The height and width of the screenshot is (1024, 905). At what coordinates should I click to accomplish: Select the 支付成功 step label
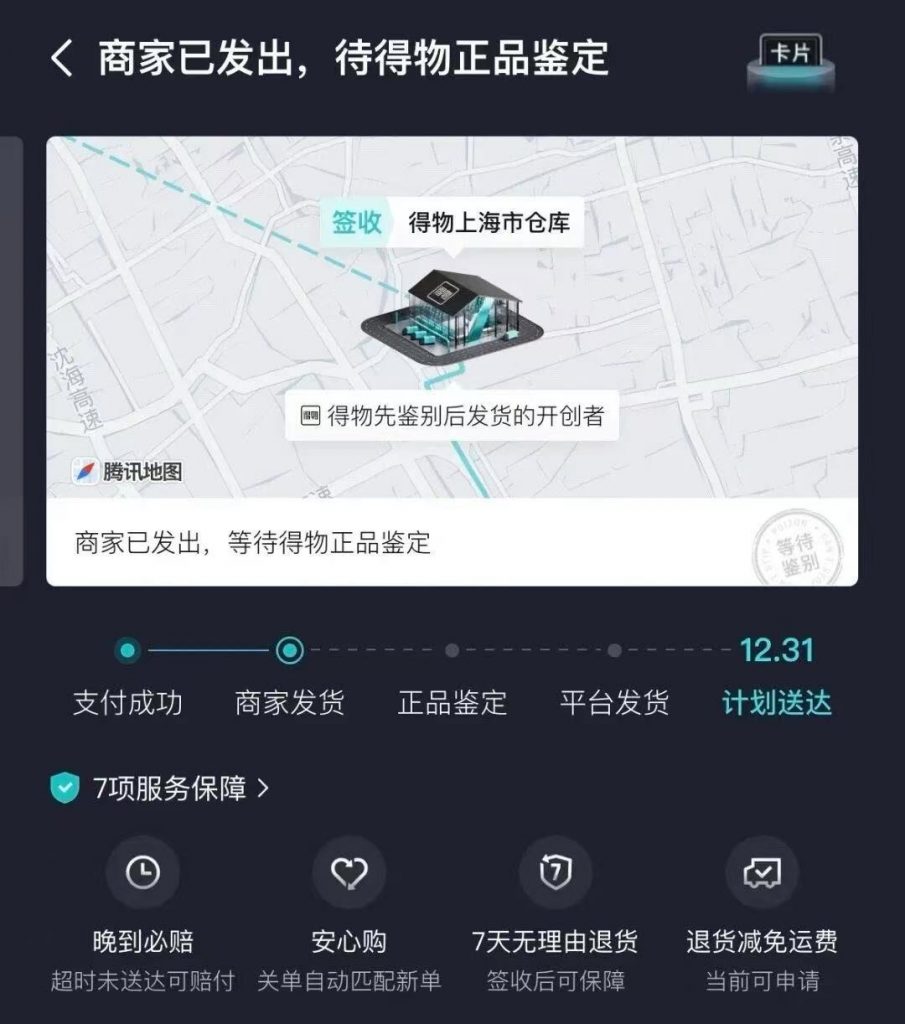coord(126,702)
